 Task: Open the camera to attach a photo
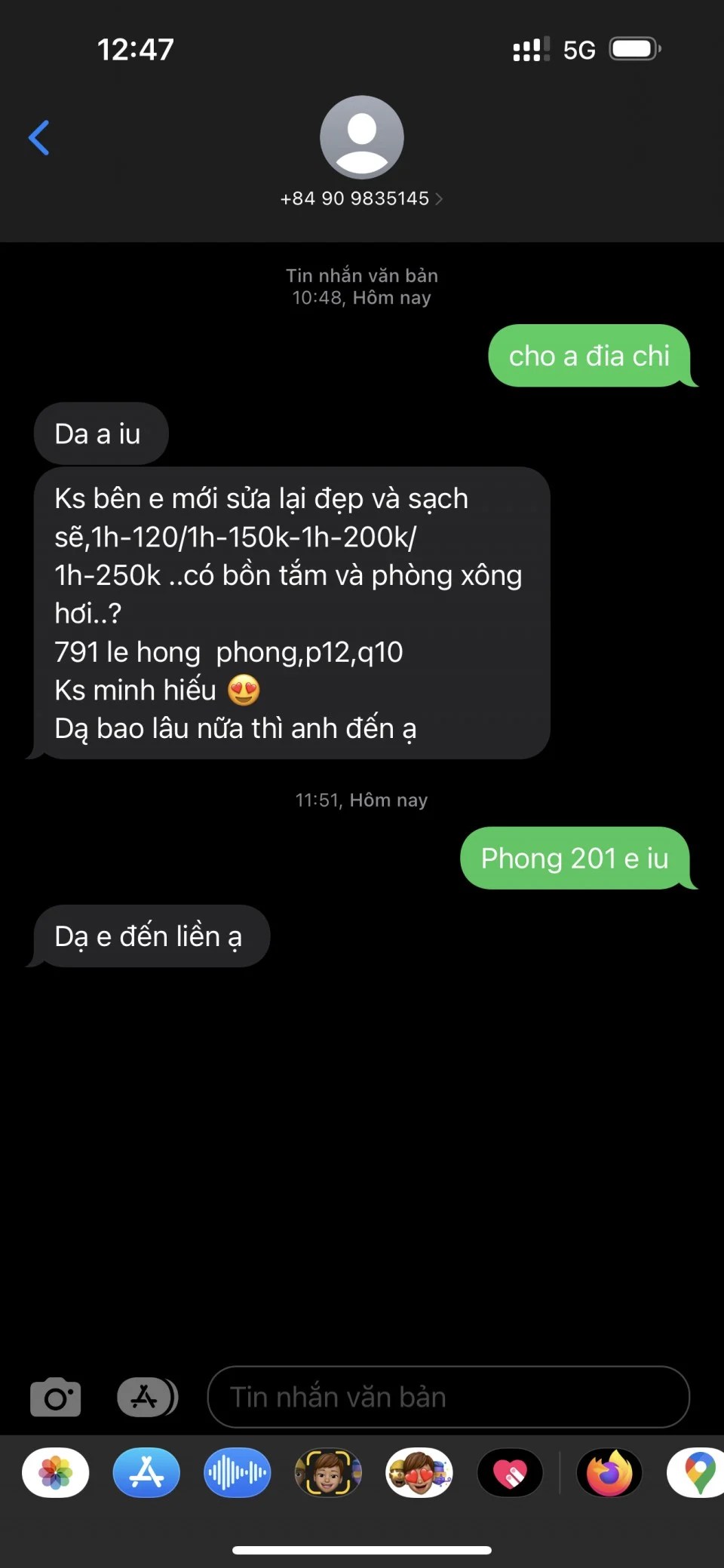55,1398
